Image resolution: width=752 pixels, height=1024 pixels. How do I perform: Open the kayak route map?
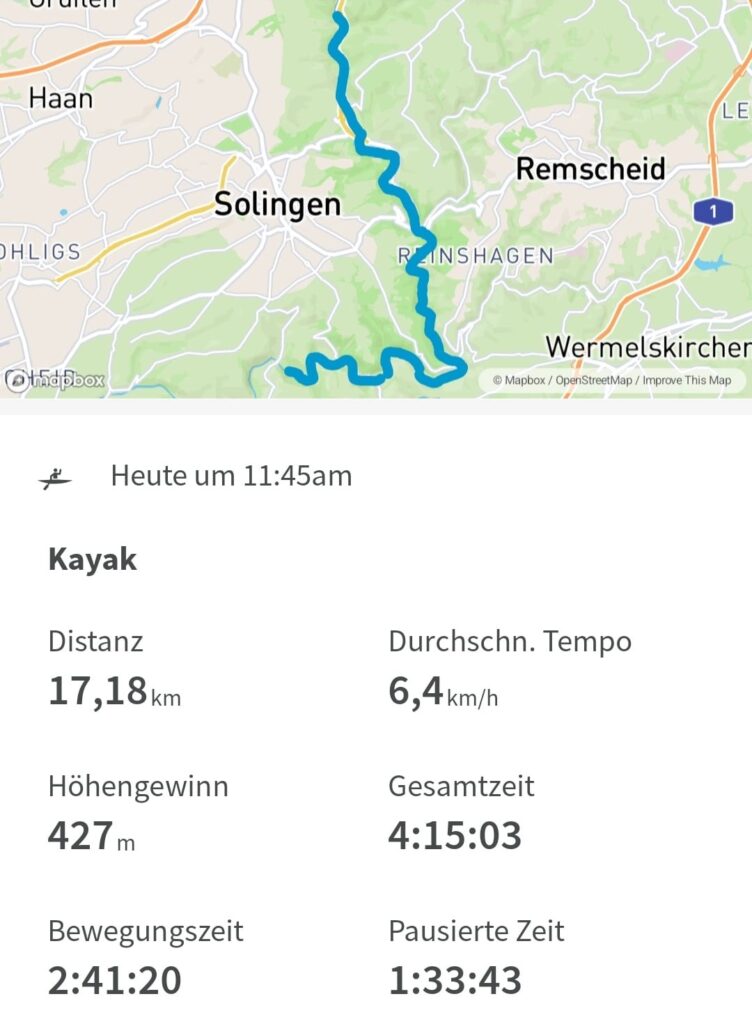point(376,200)
